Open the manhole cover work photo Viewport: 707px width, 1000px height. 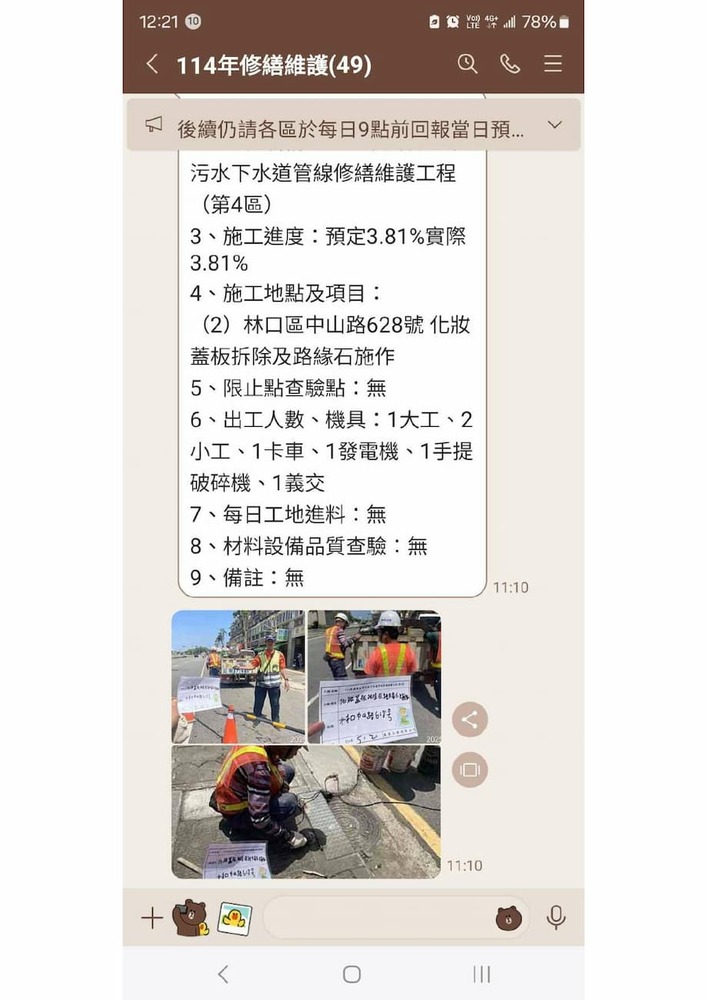(305, 812)
